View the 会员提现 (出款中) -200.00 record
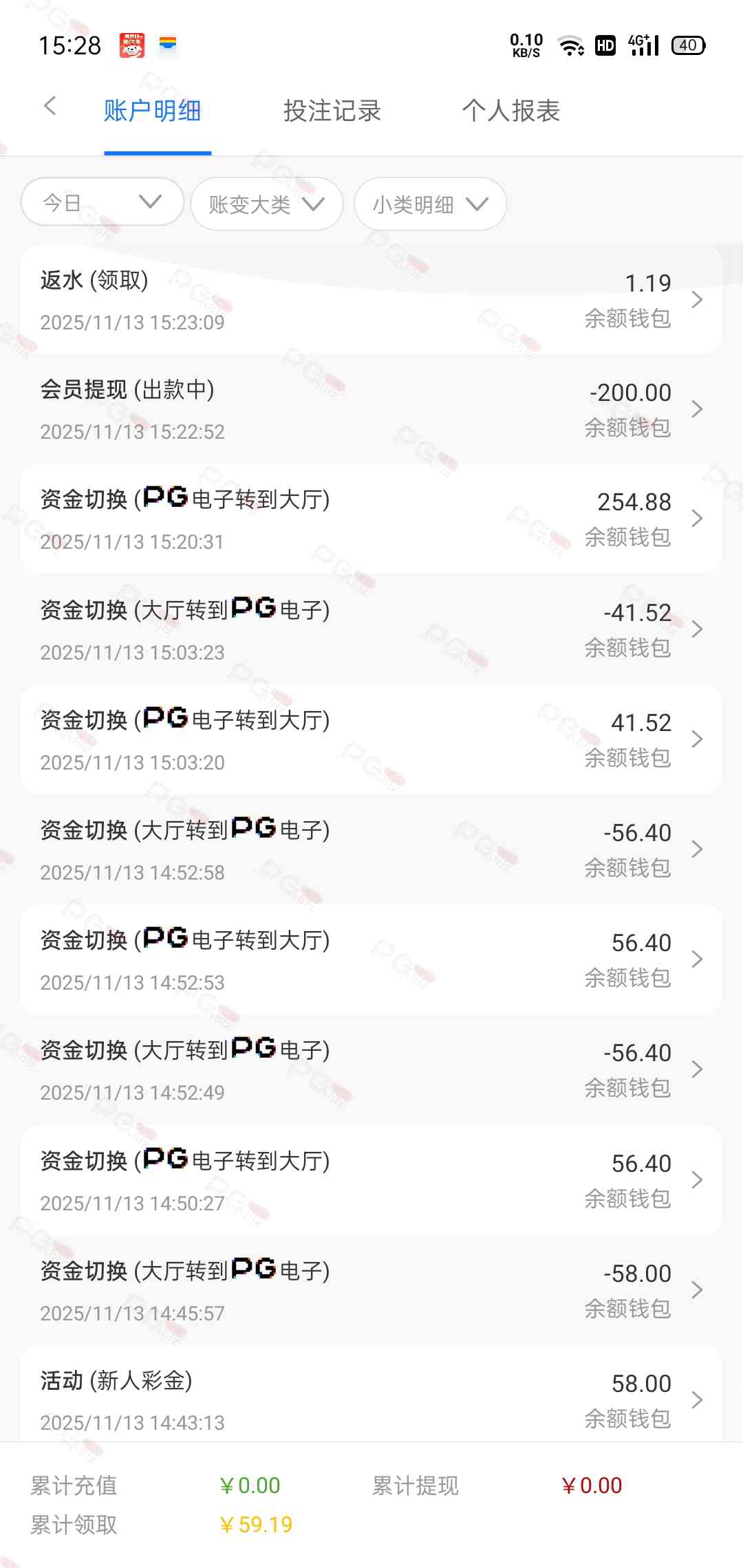This screenshot has height=1568, width=743. click(x=371, y=410)
